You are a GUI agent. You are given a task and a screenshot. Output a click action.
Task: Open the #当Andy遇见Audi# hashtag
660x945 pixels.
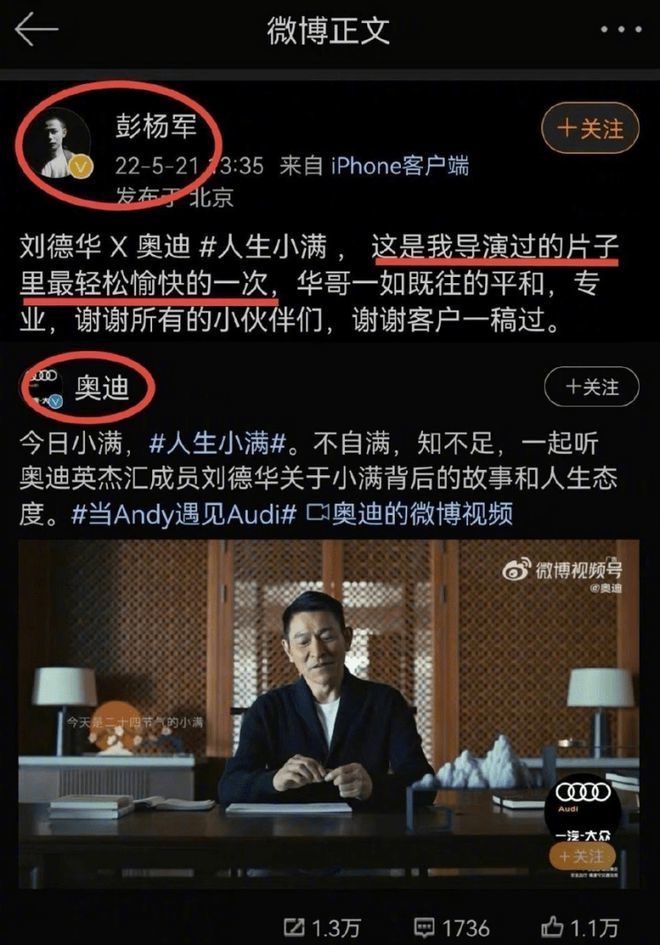pos(184,514)
